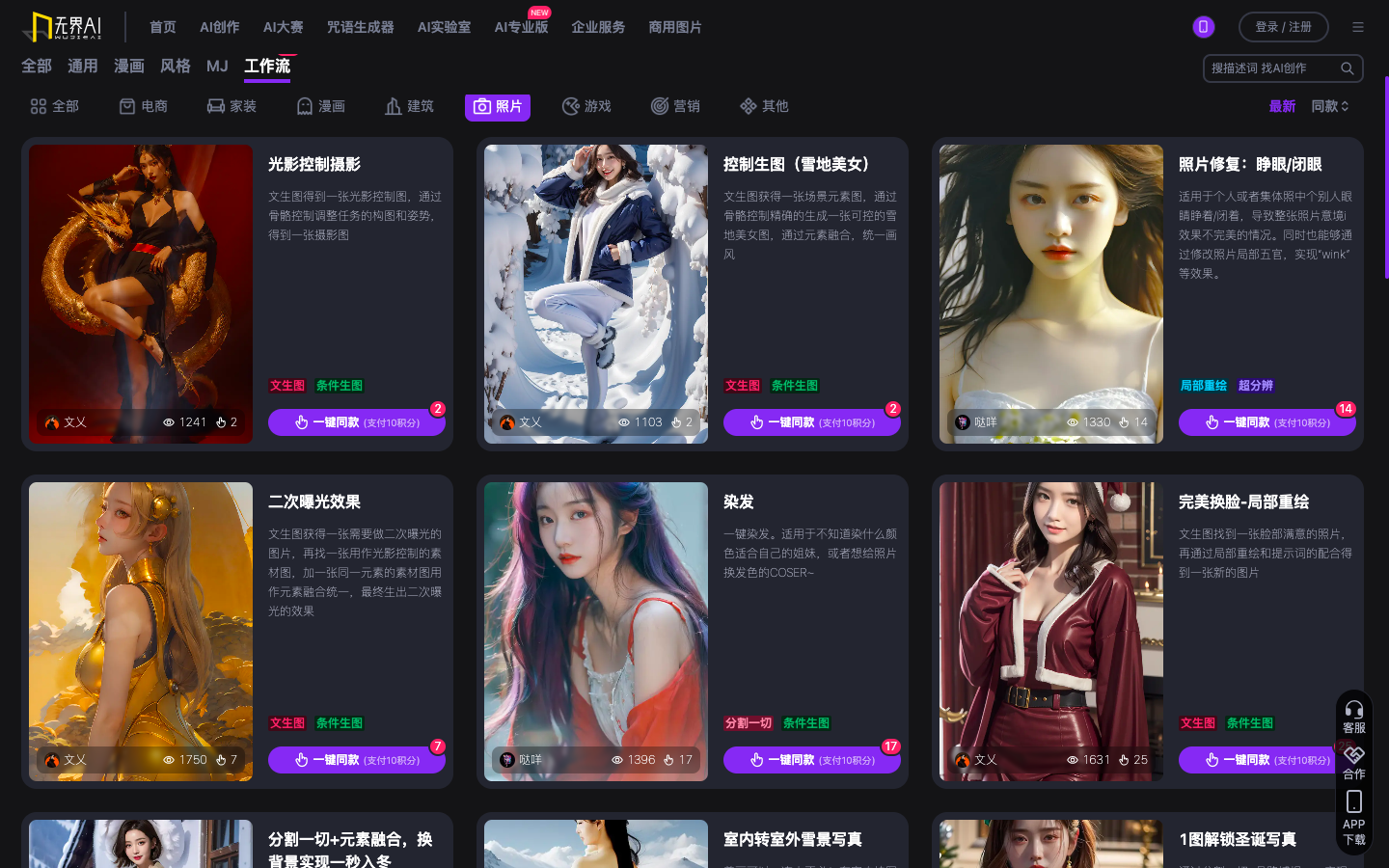The height and width of the screenshot is (868, 1389).
Task: Open the 二次曝光效果 workflow card
Action: coord(314,502)
